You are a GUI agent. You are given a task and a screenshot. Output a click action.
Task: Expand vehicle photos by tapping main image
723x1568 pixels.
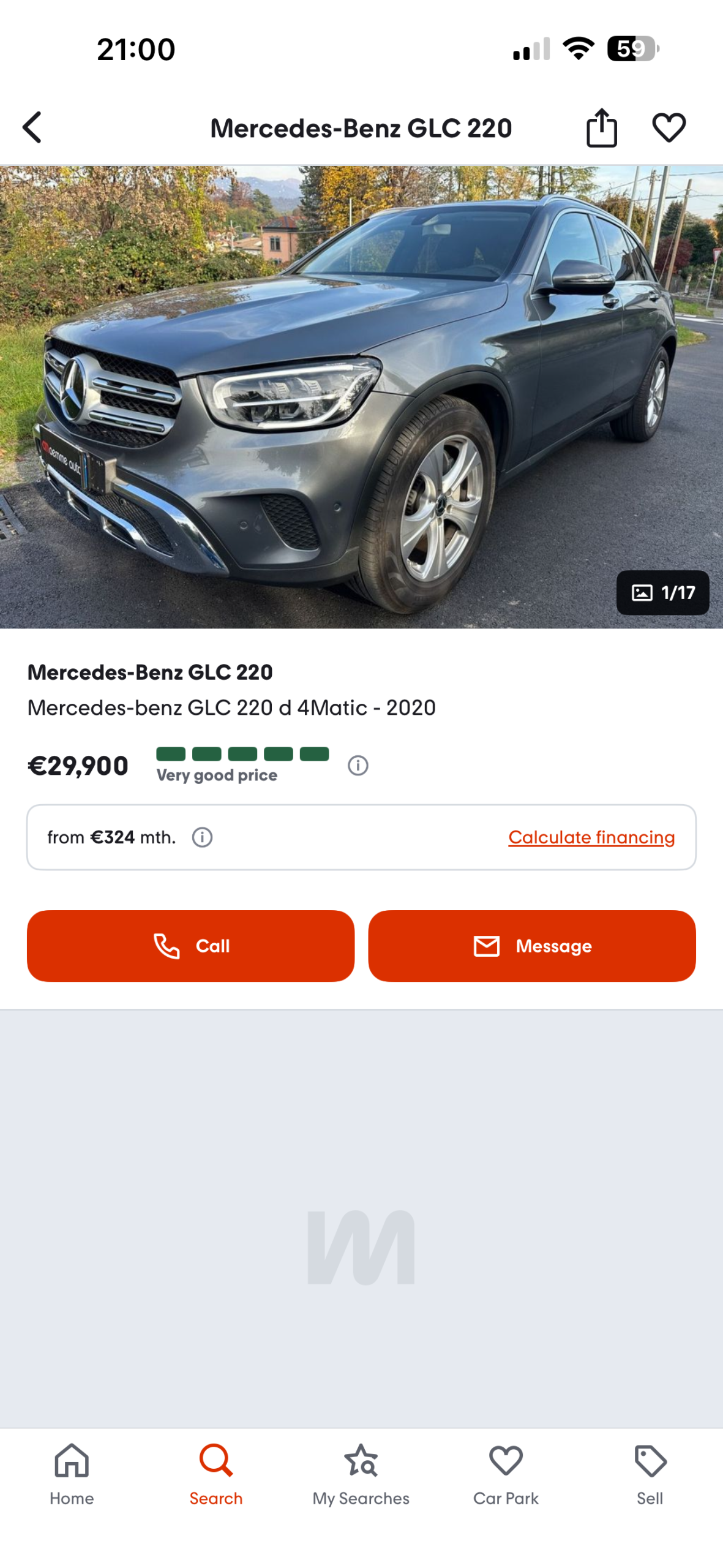click(x=361, y=392)
